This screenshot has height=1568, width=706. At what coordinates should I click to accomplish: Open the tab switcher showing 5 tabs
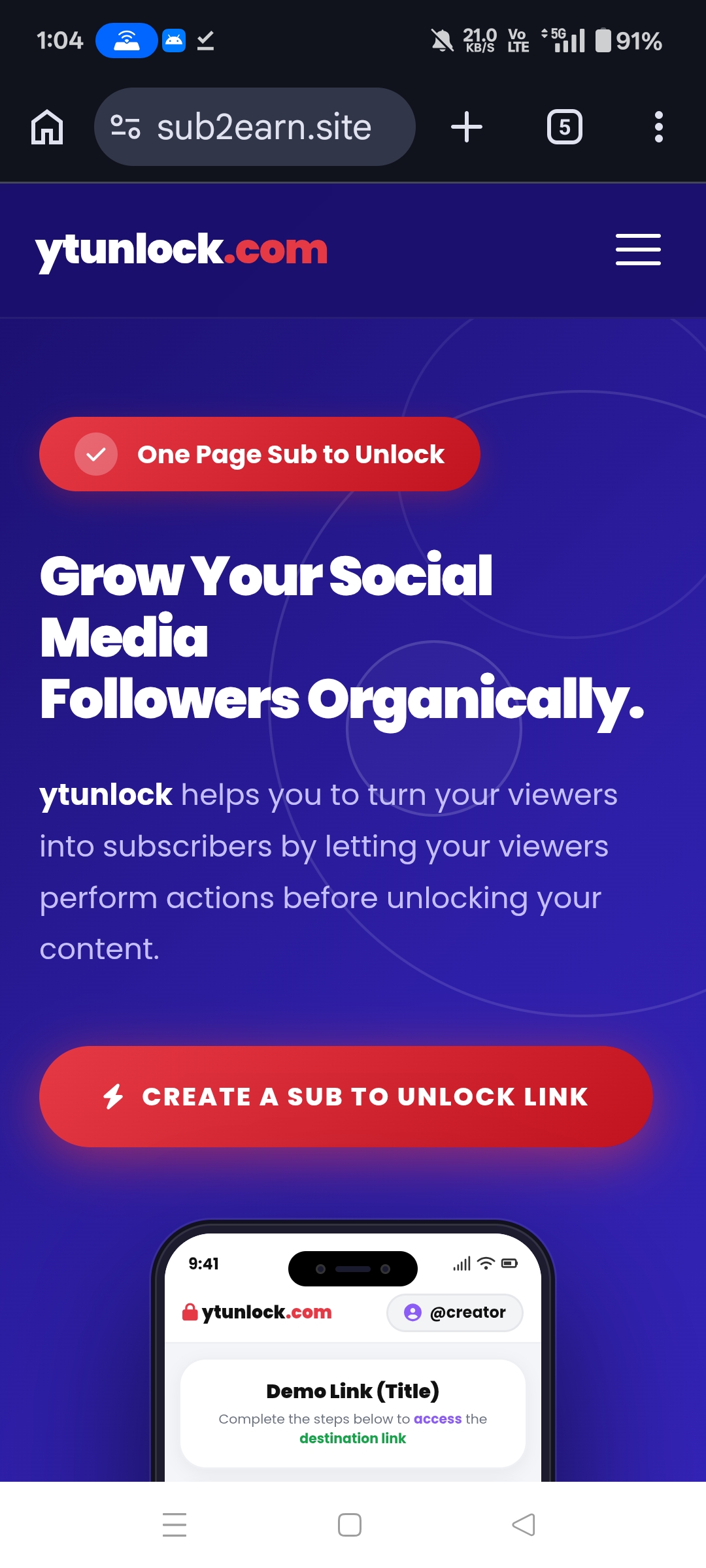[x=564, y=127]
